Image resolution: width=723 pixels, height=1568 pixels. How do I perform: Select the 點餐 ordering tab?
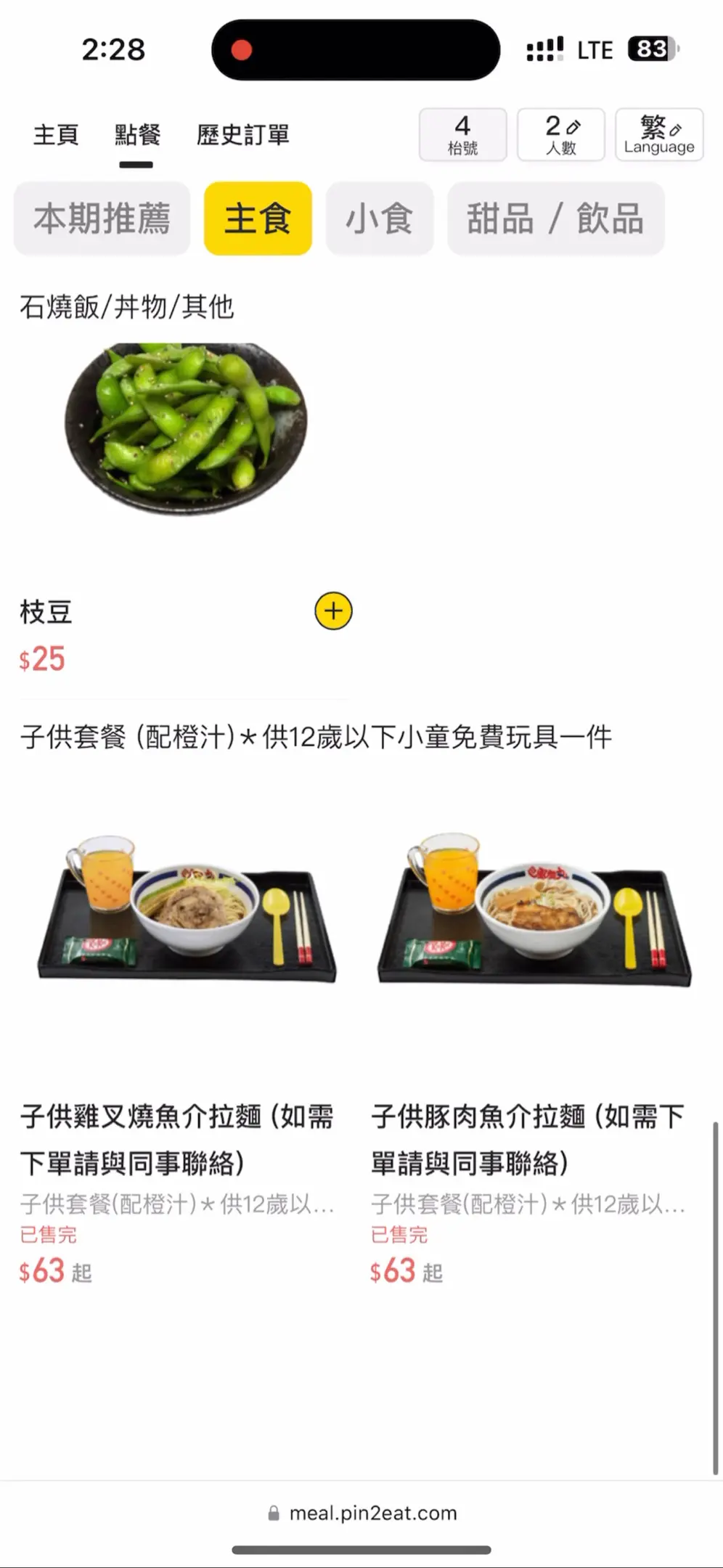pyautogui.click(x=137, y=135)
